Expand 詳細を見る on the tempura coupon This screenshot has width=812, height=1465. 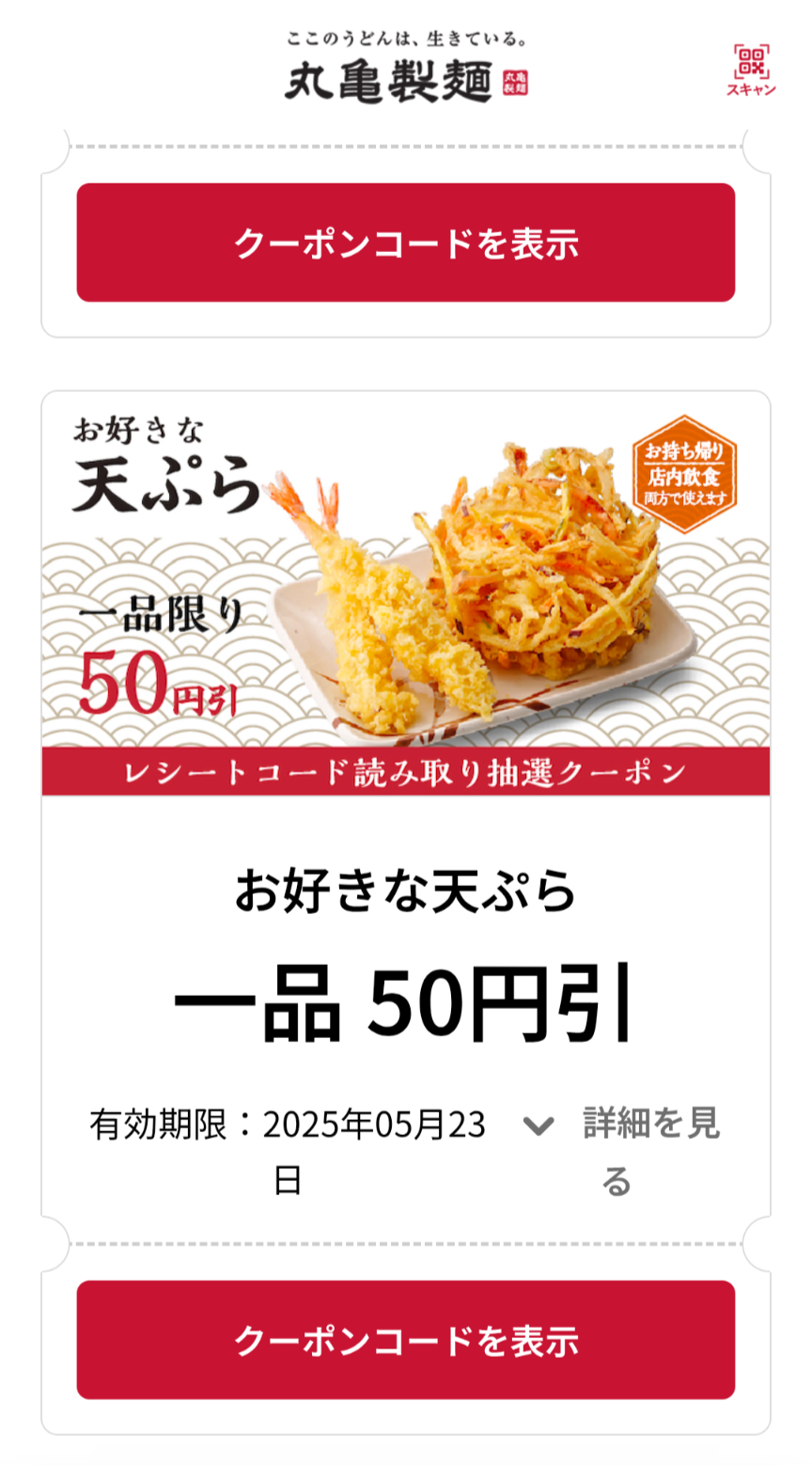622,1151
